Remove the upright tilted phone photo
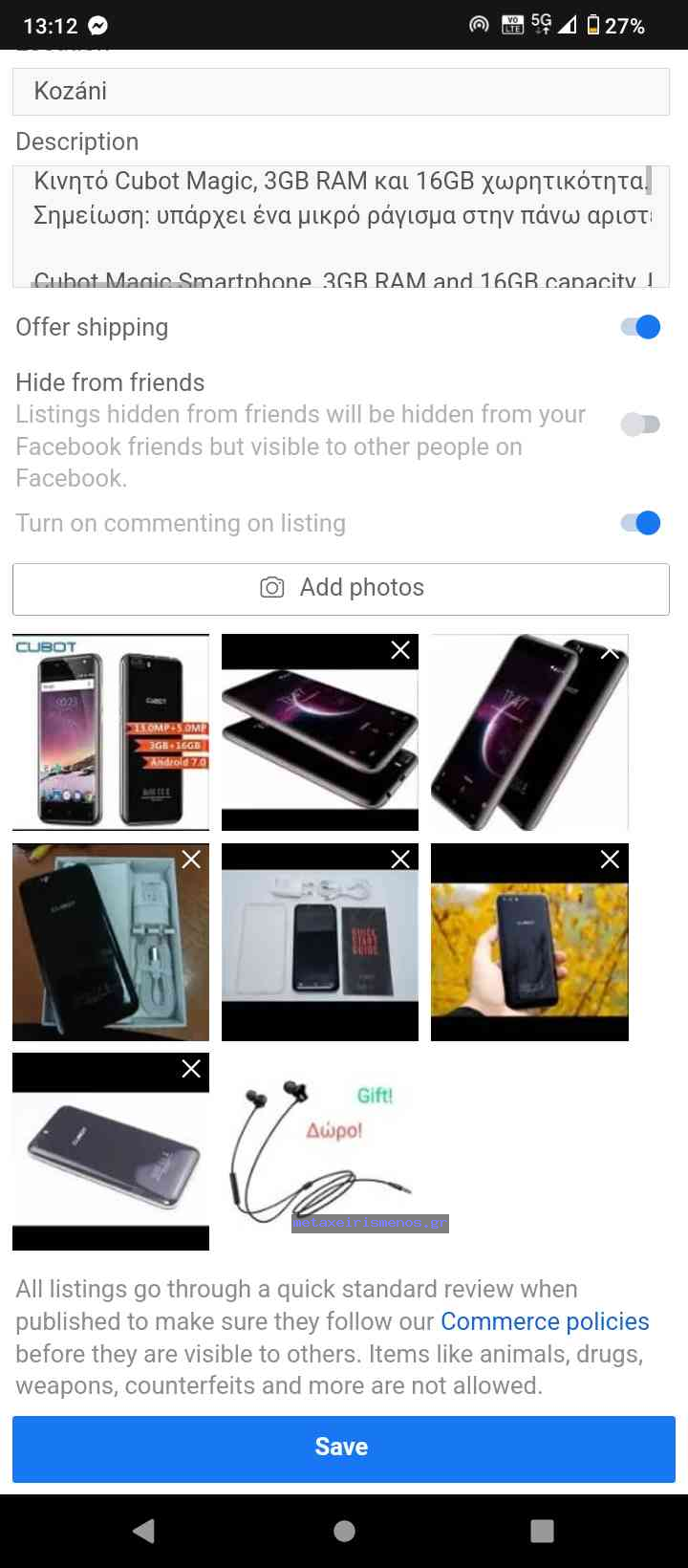Viewport: 688px width, 1568px height. click(x=610, y=652)
